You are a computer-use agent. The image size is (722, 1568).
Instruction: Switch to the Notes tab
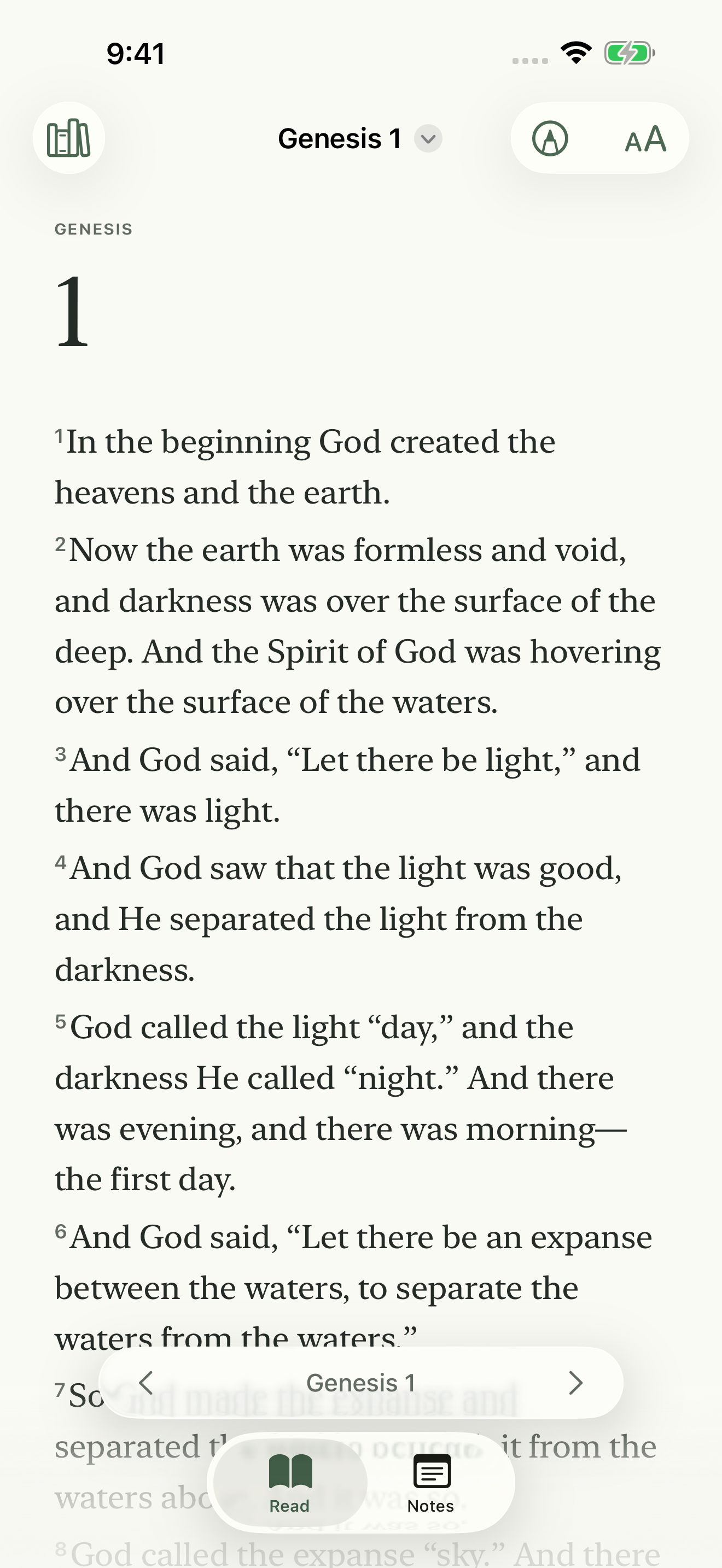(431, 1483)
